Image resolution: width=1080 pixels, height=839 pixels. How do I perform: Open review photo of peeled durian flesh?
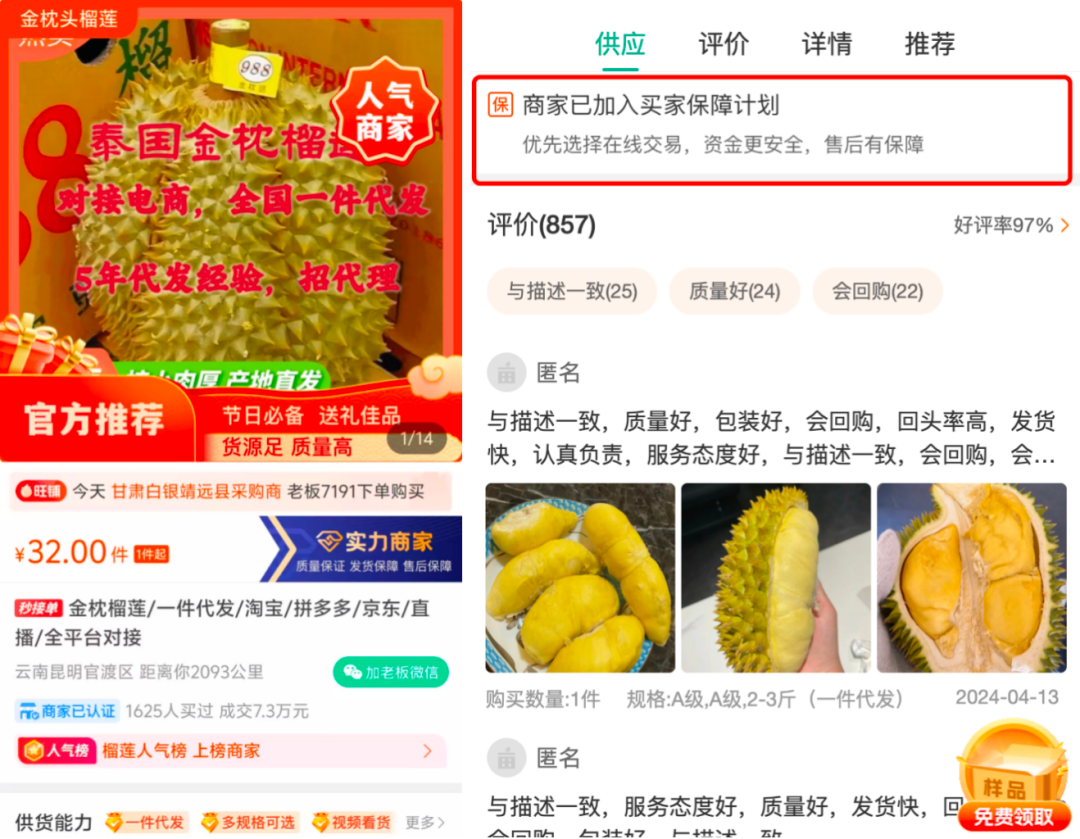coord(580,578)
